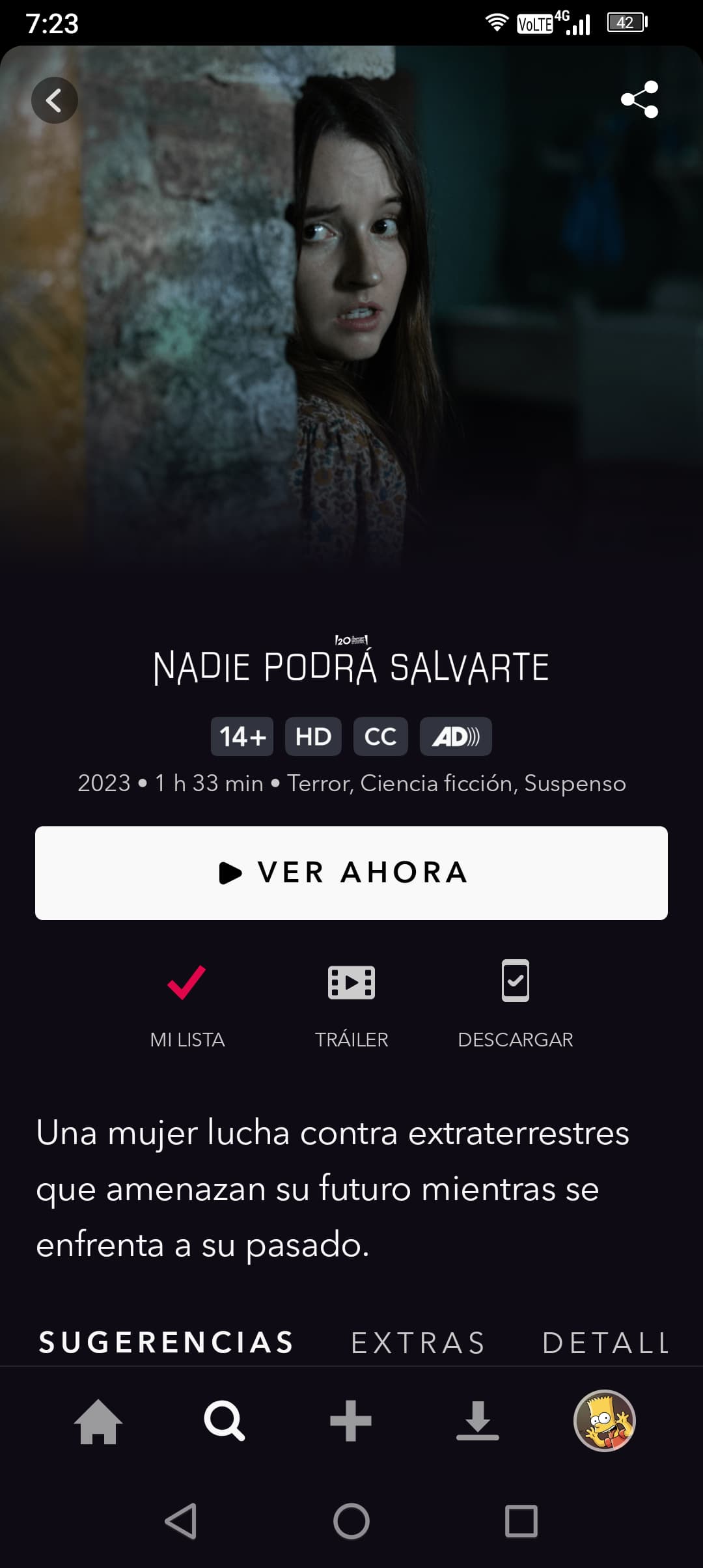Tap the system back button

(181, 1521)
